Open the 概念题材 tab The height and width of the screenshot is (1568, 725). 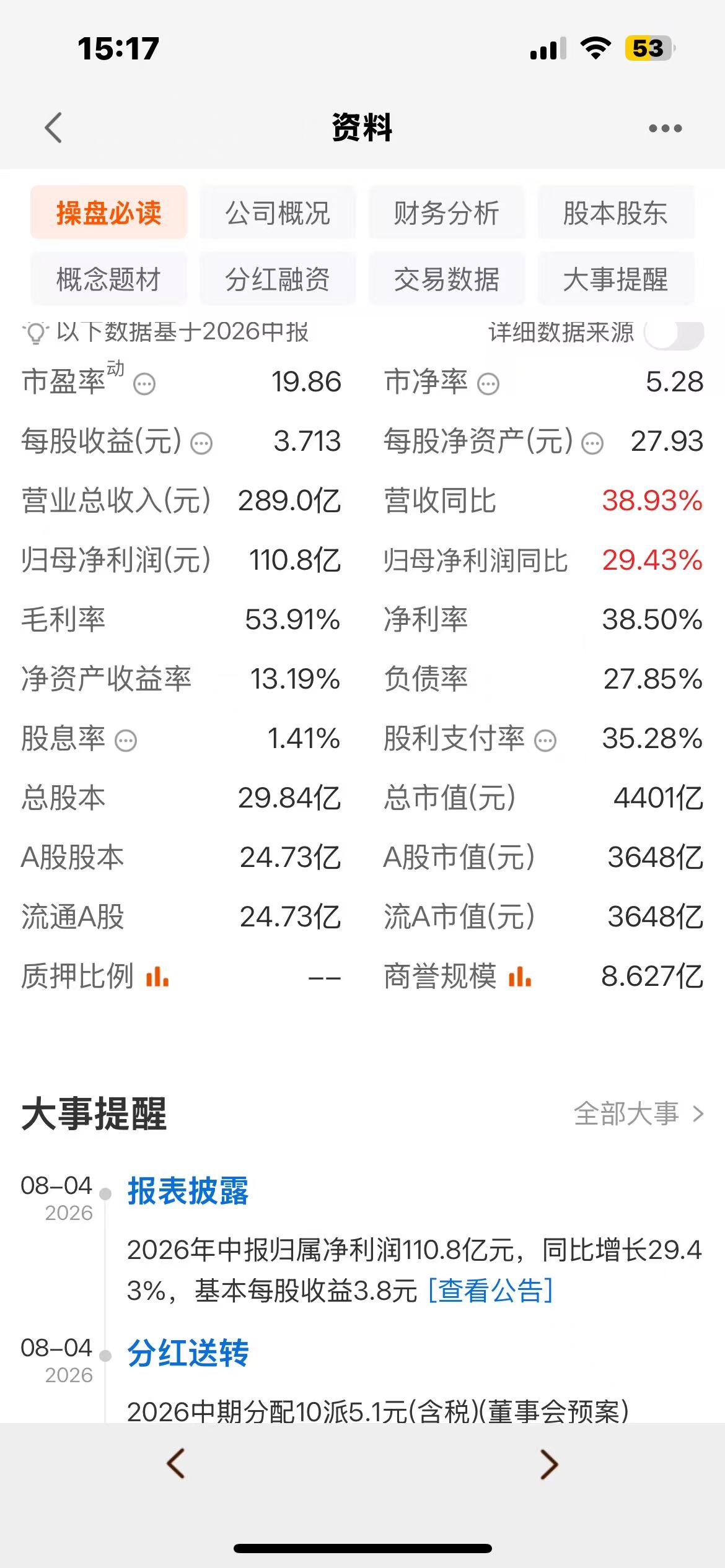[x=108, y=279]
